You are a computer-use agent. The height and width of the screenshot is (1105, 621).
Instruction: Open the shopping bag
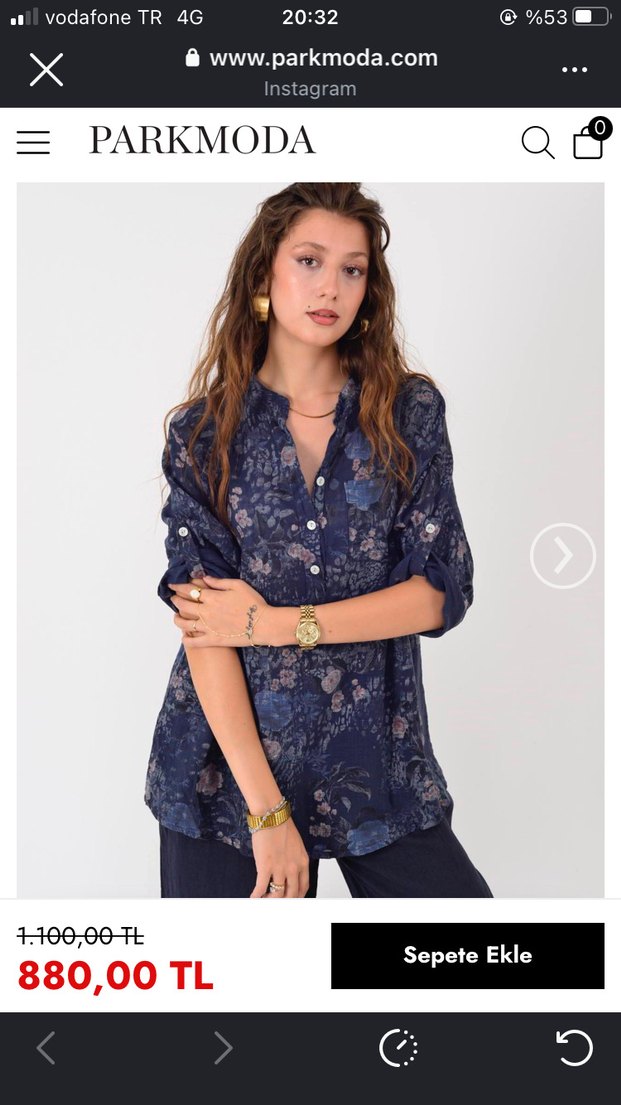[x=589, y=141]
